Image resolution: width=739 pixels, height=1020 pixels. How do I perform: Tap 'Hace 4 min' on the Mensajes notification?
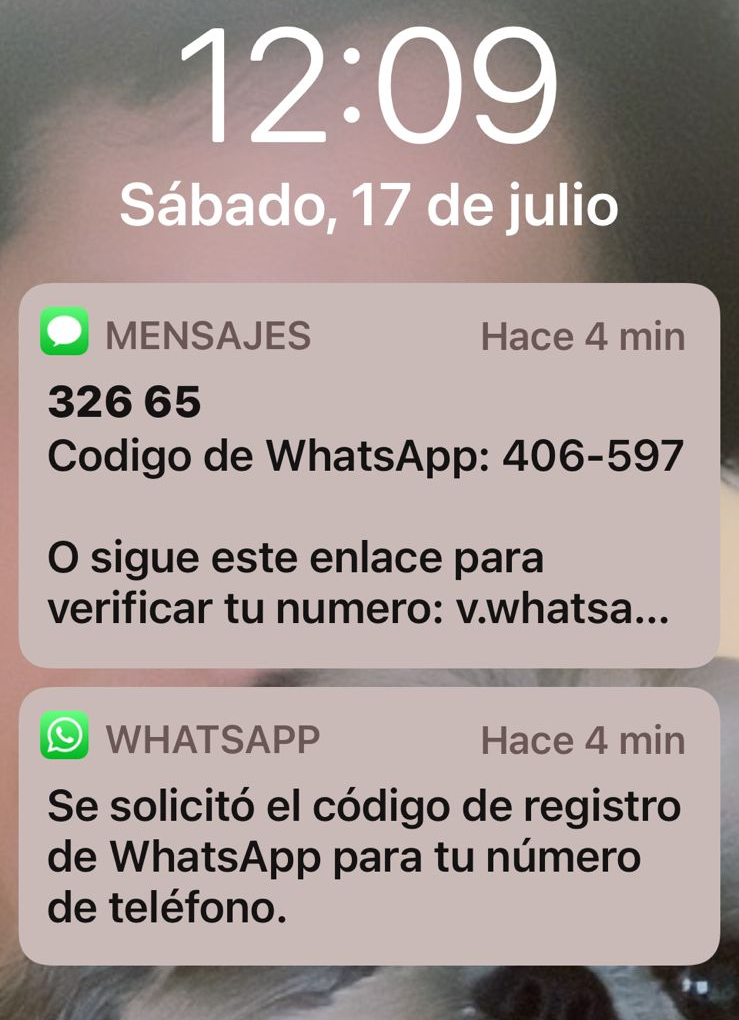tap(583, 336)
